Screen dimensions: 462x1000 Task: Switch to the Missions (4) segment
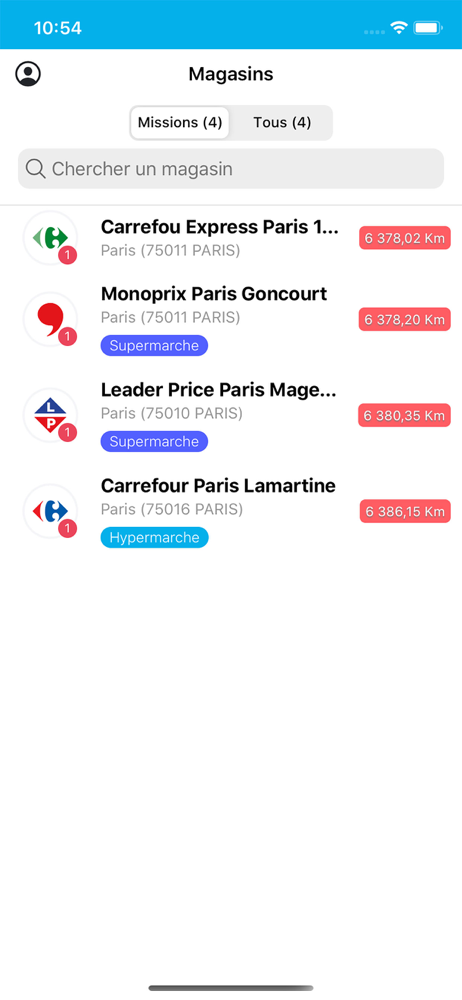(180, 122)
